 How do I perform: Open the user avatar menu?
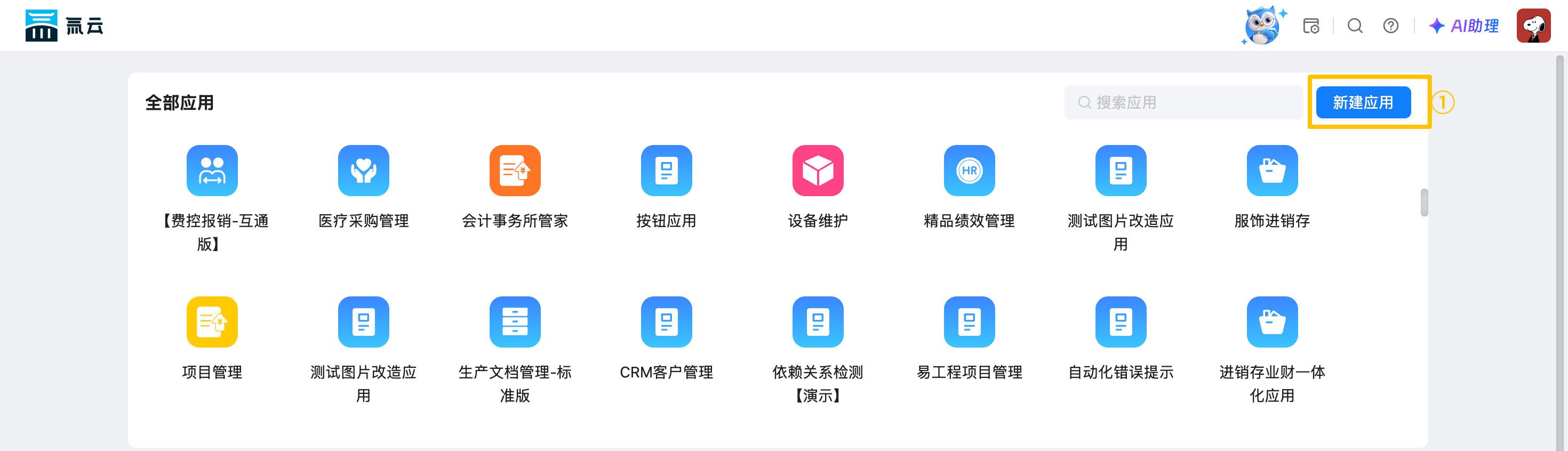point(1533,26)
